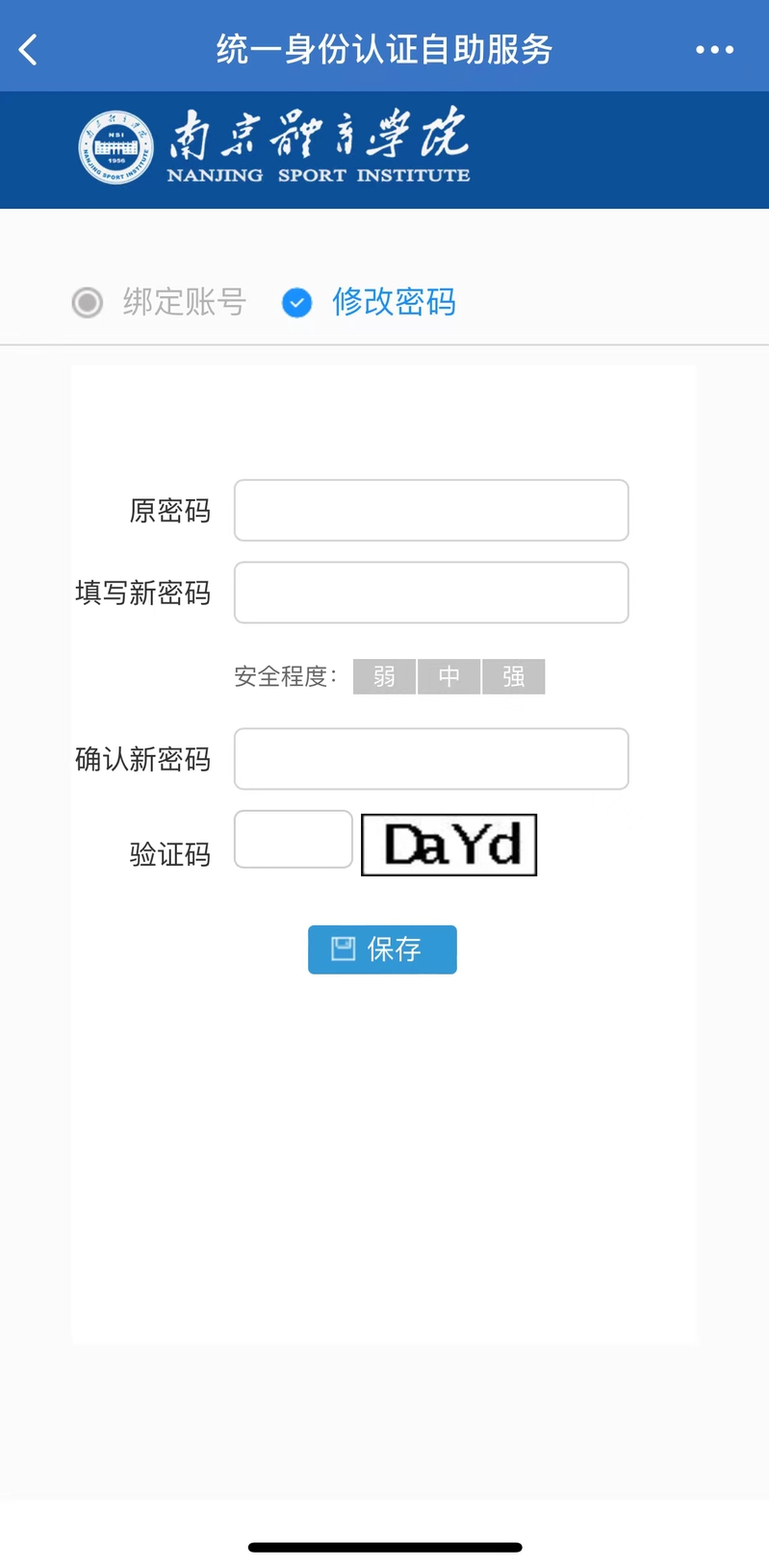Viewport: 769px width, 1568px height.
Task: Refresh the captcha image DaYd
Action: click(x=449, y=845)
